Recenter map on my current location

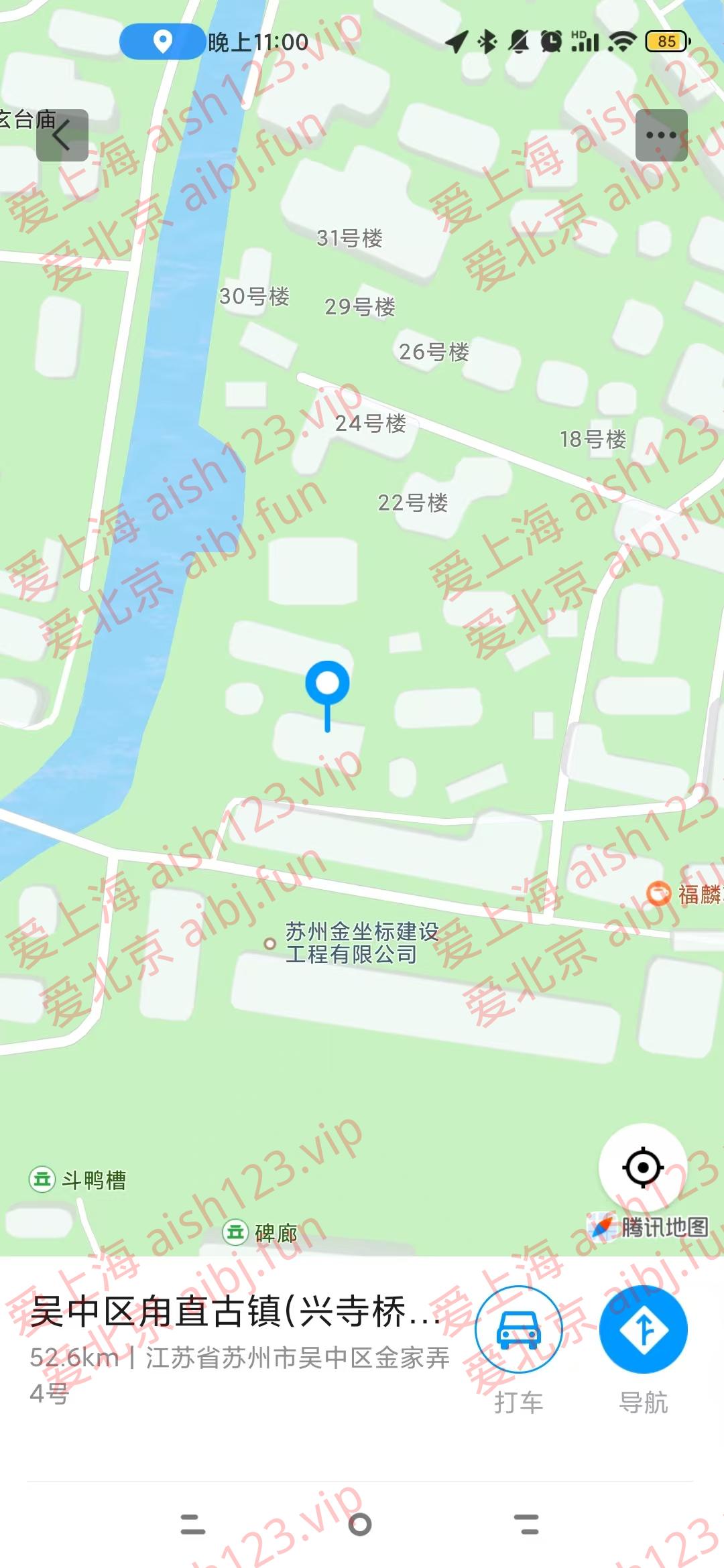(643, 1168)
